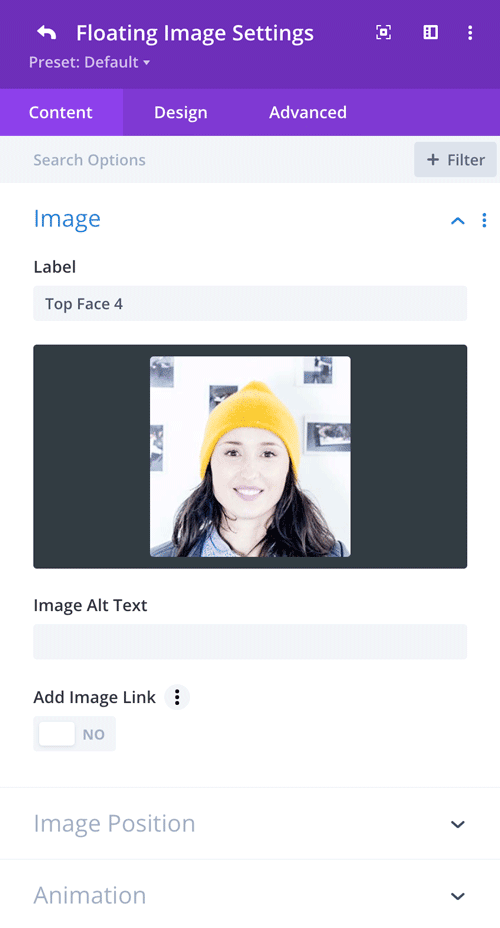Open the header overflow menu
This screenshot has height=928, width=500.
(470, 33)
